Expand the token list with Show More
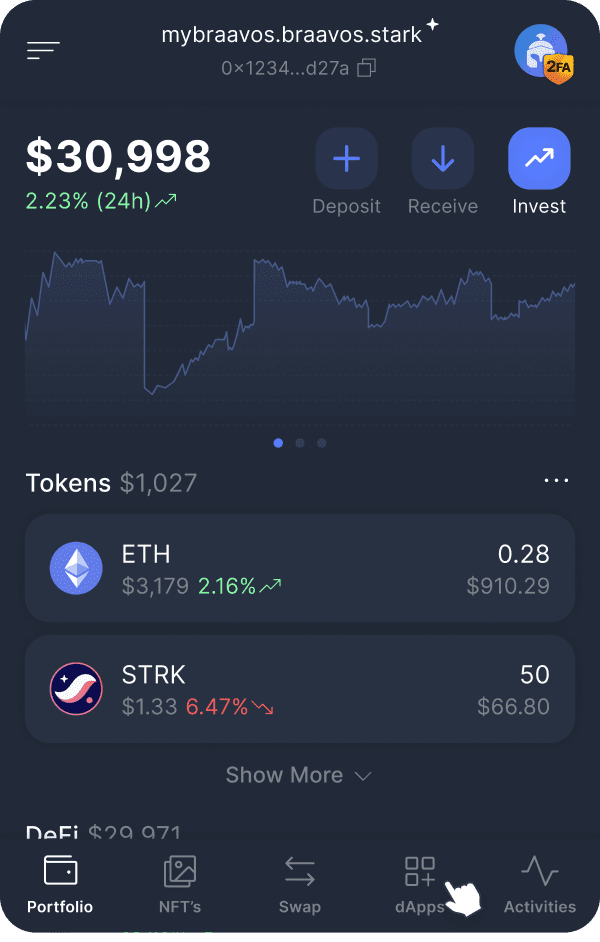This screenshot has width=600, height=942. [x=298, y=775]
